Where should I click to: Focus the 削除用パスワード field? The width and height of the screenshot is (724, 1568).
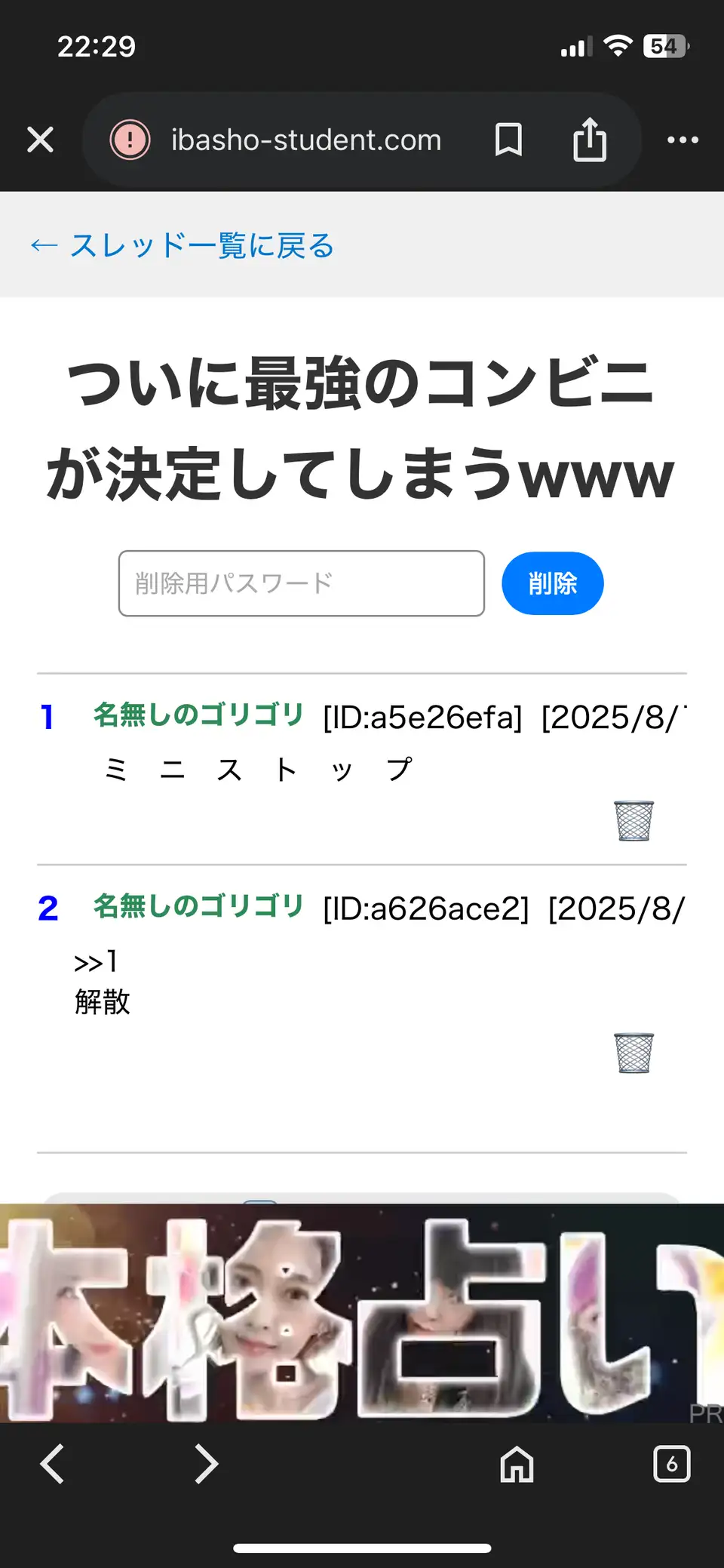tap(302, 583)
